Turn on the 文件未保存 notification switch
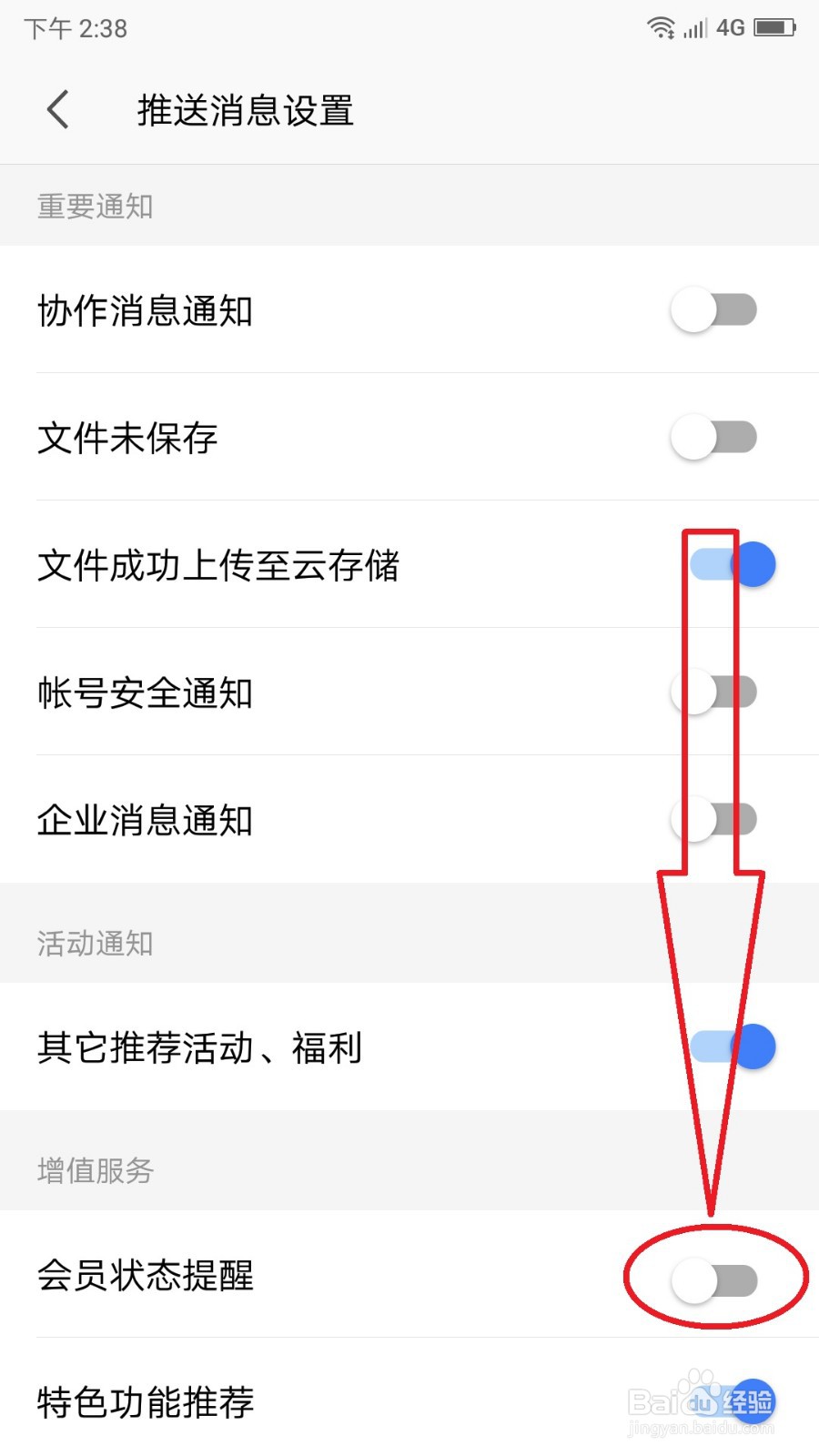The height and width of the screenshot is (1456, 819). (x=713, y=438)
